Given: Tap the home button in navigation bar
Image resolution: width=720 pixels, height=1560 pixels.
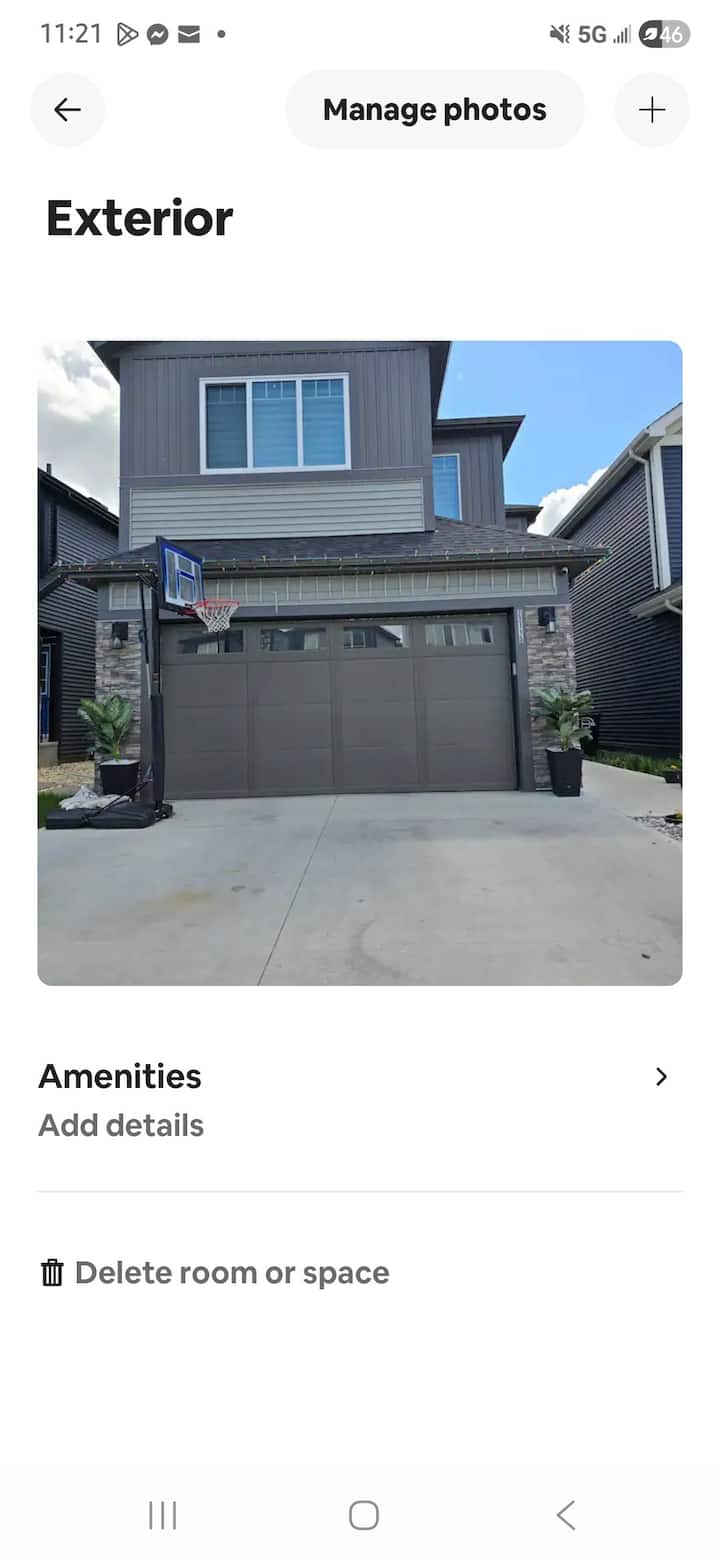Looking at the screenshot, I should [363, 1514].
